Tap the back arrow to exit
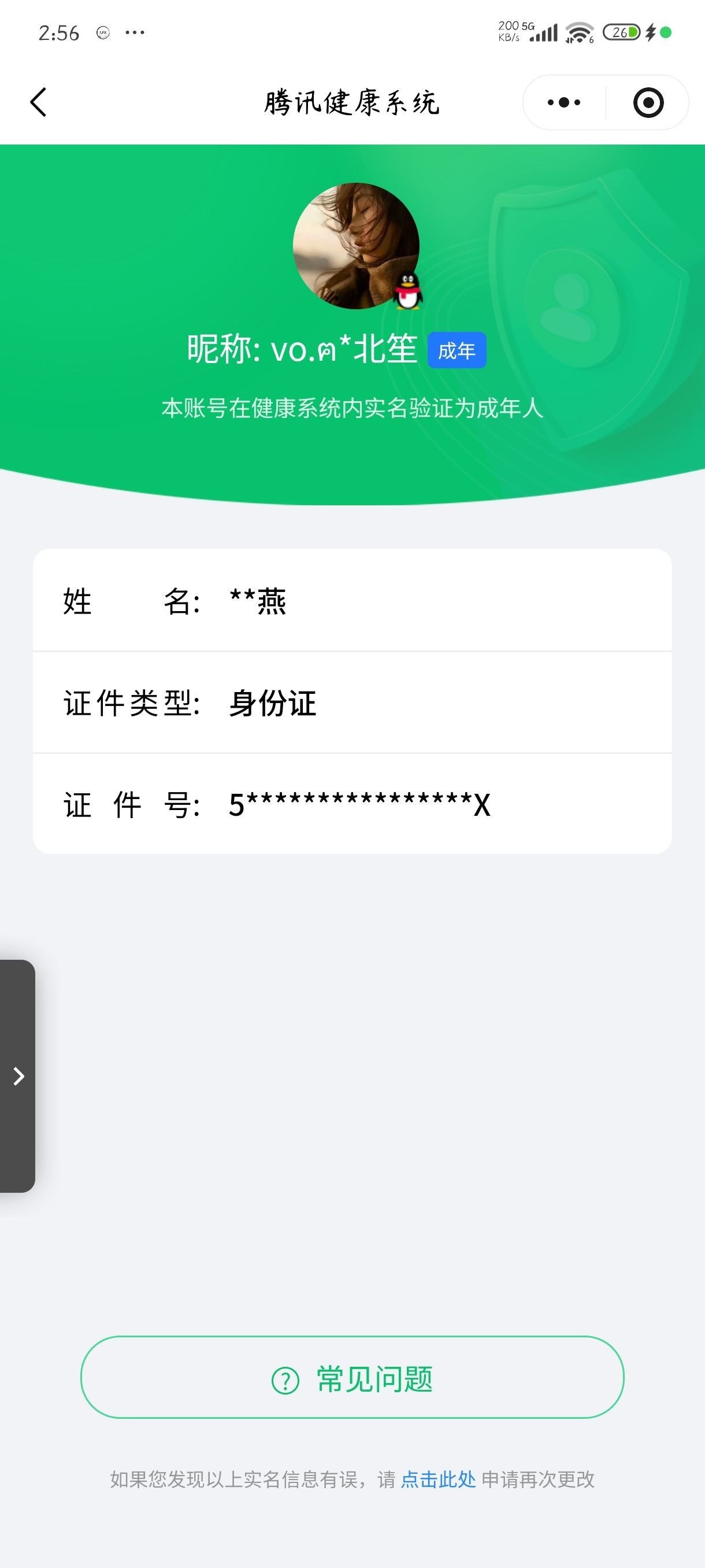The height and width of the screenshot is (1568, 705). pyautogui.click(x=39, y=102)
